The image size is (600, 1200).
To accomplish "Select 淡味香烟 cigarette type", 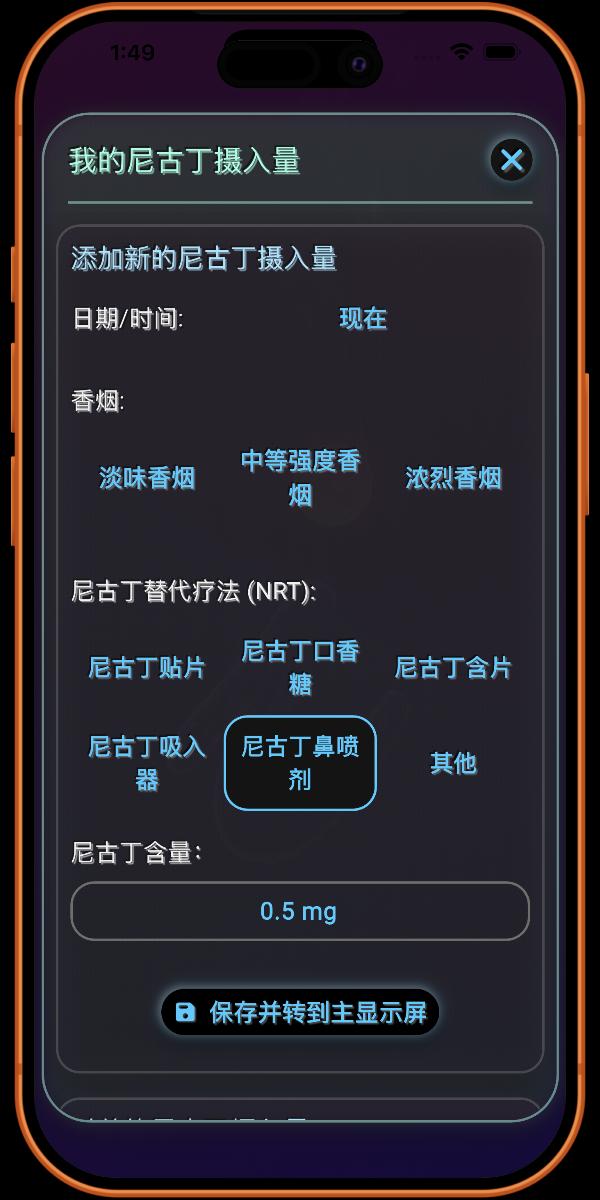I will 147,478.
